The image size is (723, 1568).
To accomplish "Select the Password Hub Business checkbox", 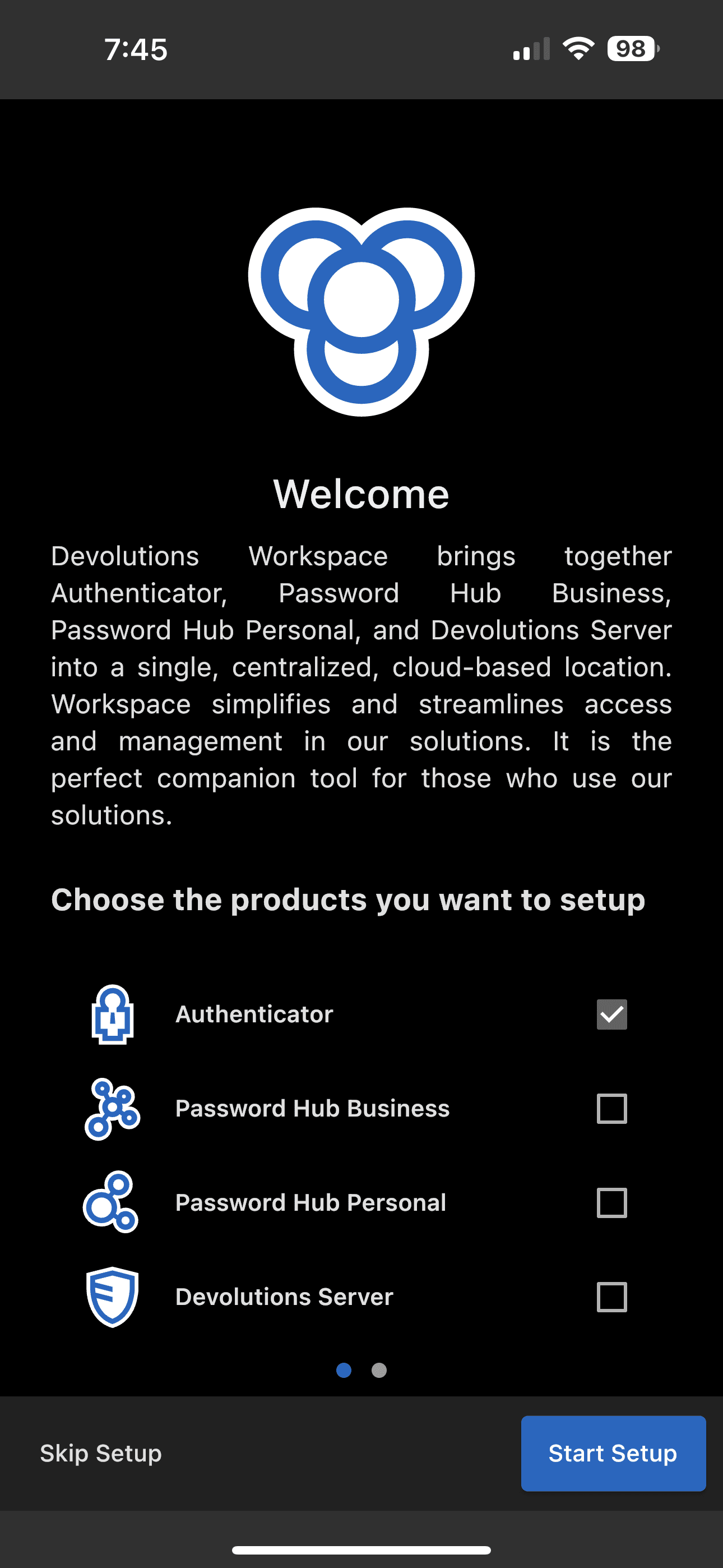I will (611, 1109).
